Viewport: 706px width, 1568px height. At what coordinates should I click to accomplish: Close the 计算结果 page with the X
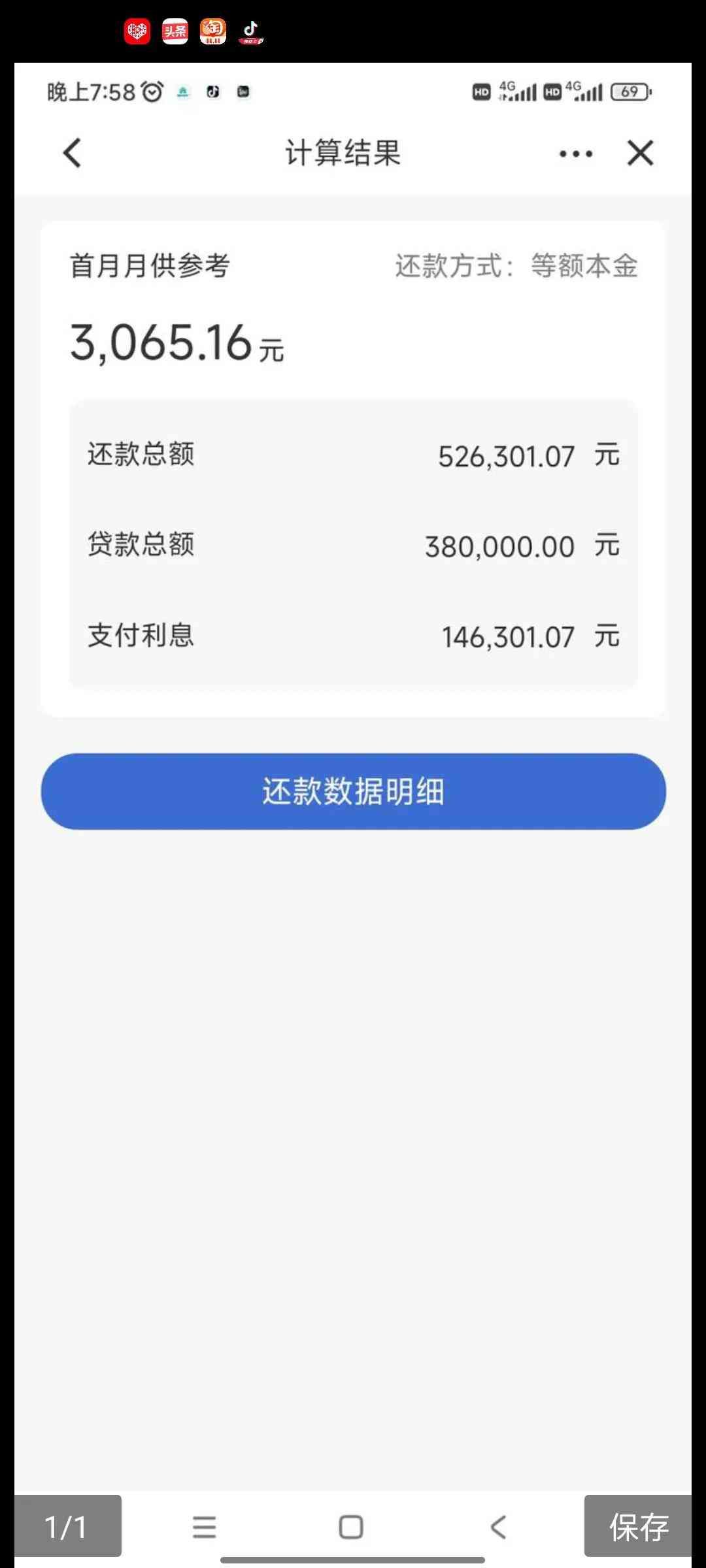(640, 154)
